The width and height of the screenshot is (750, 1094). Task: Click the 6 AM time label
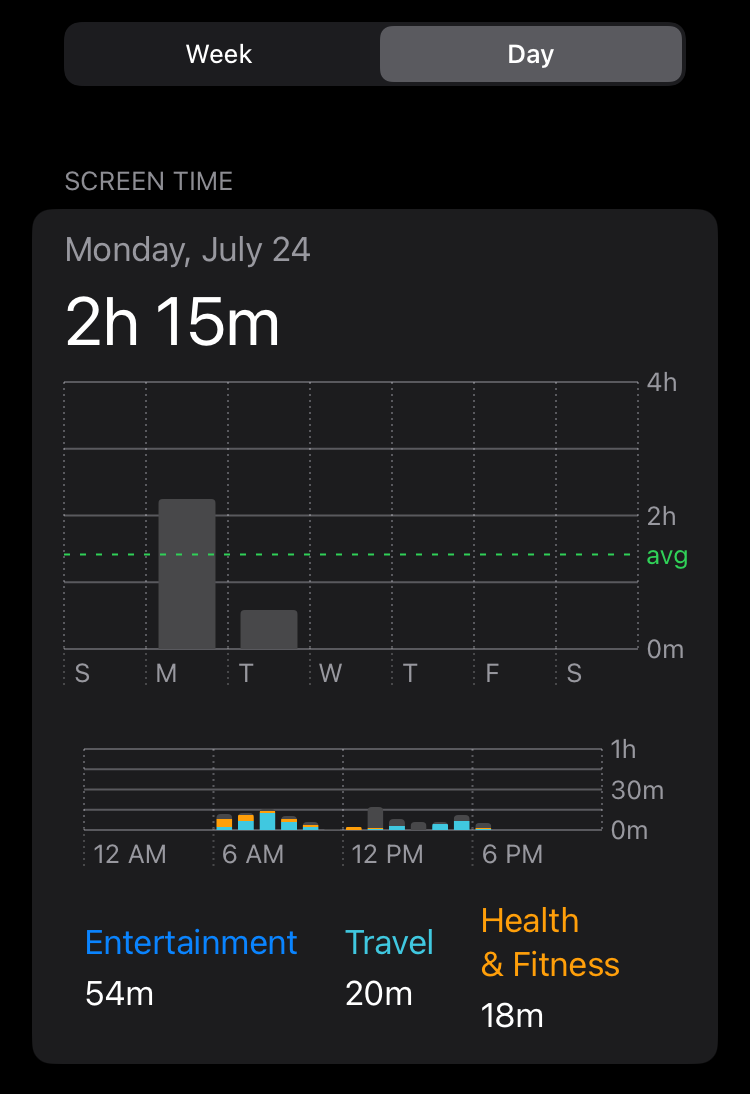[253, 854]
